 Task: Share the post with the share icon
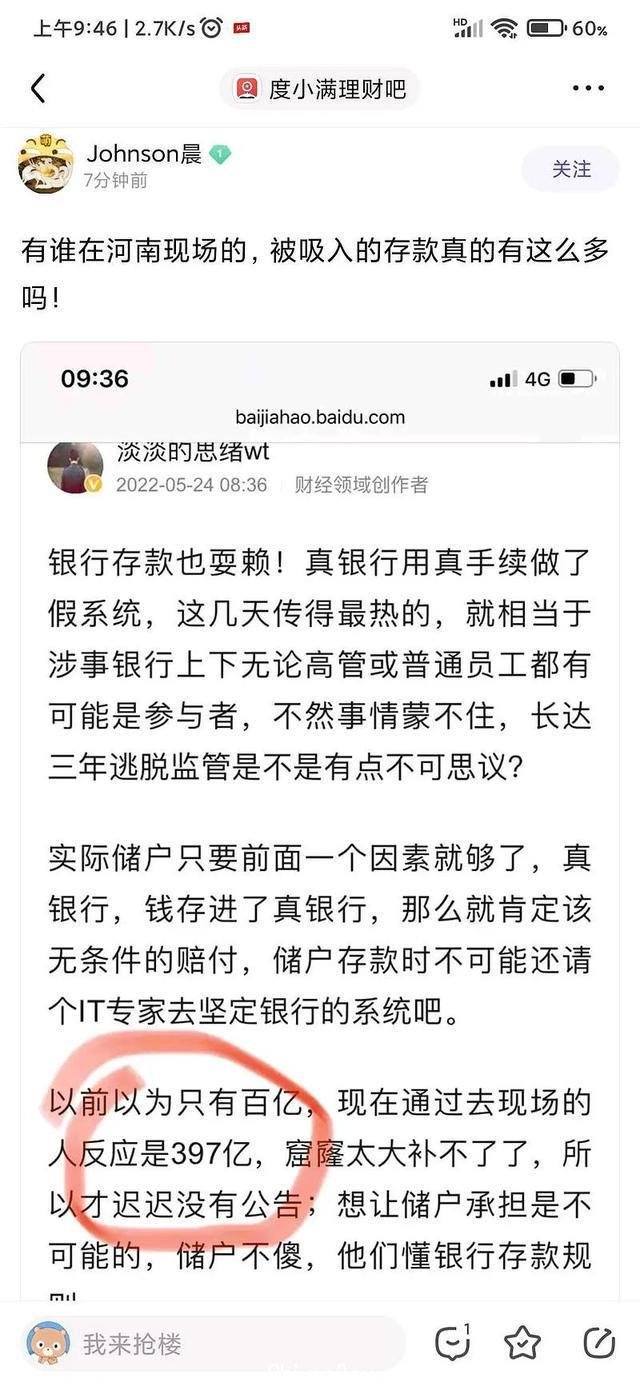[598, 1343]
